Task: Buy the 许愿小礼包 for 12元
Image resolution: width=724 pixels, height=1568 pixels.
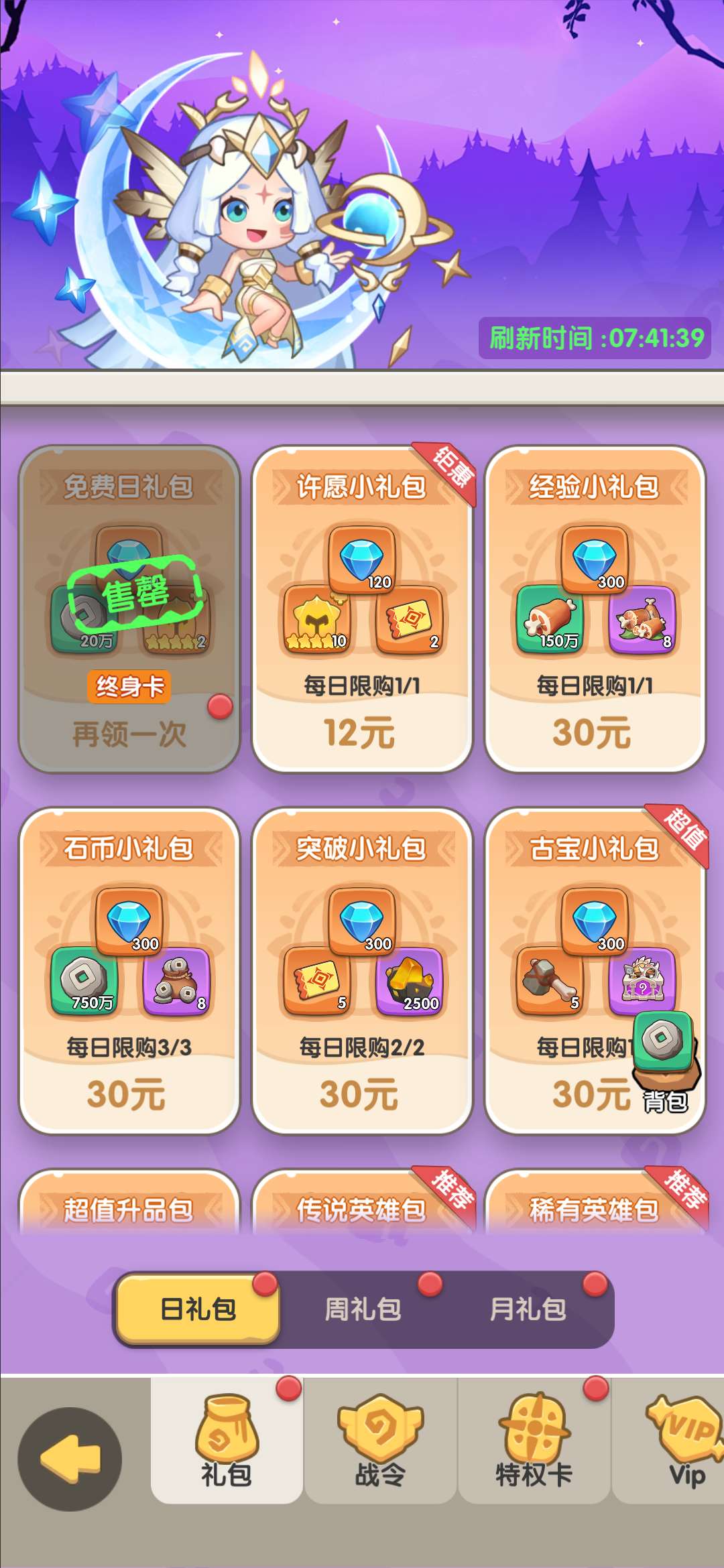Action: (x=362, y=732)
